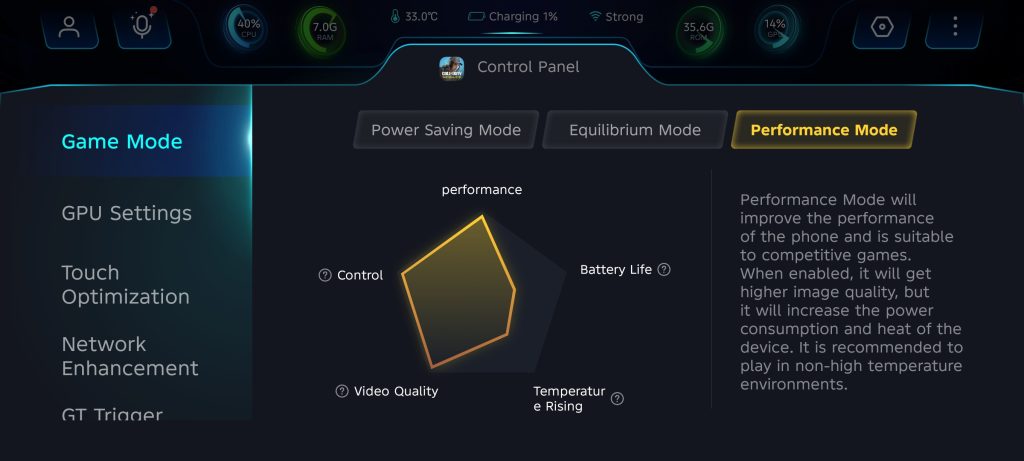
Task: Select Power Saving Mode
Action: [446, 130]
